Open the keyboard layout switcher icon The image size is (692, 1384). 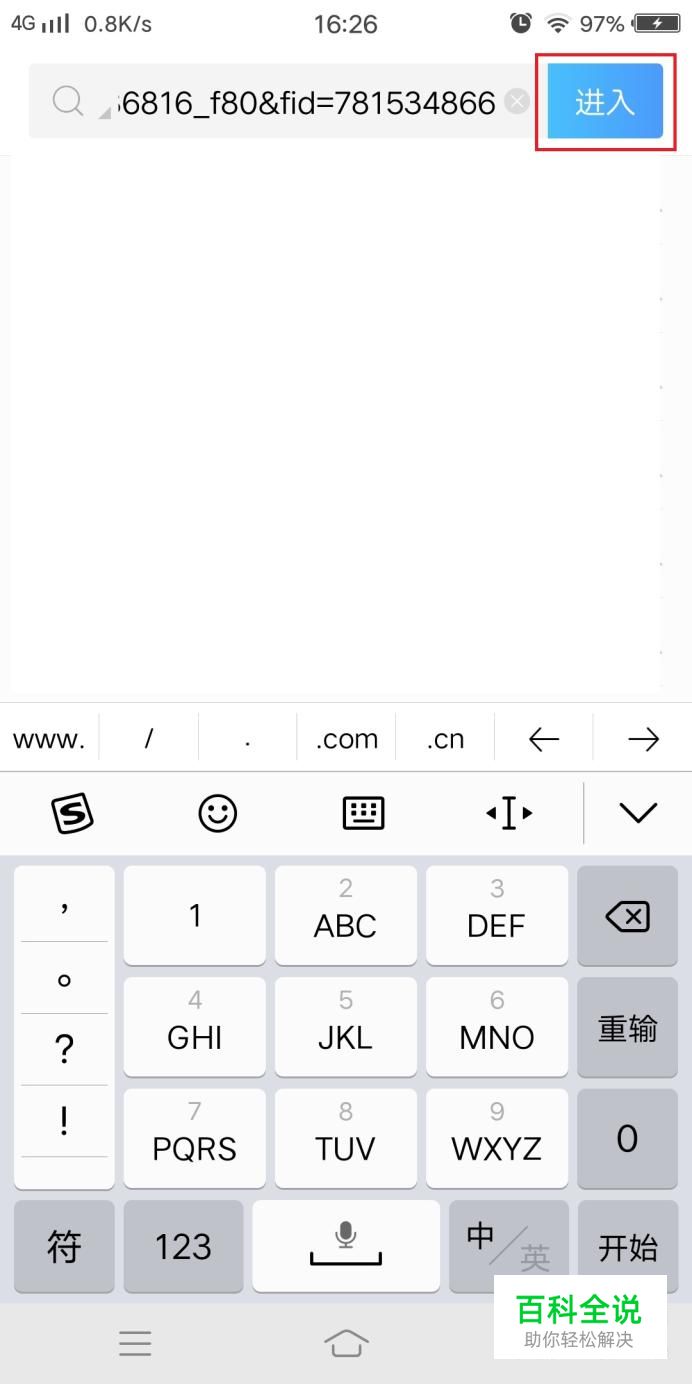[x=363, y=813]
